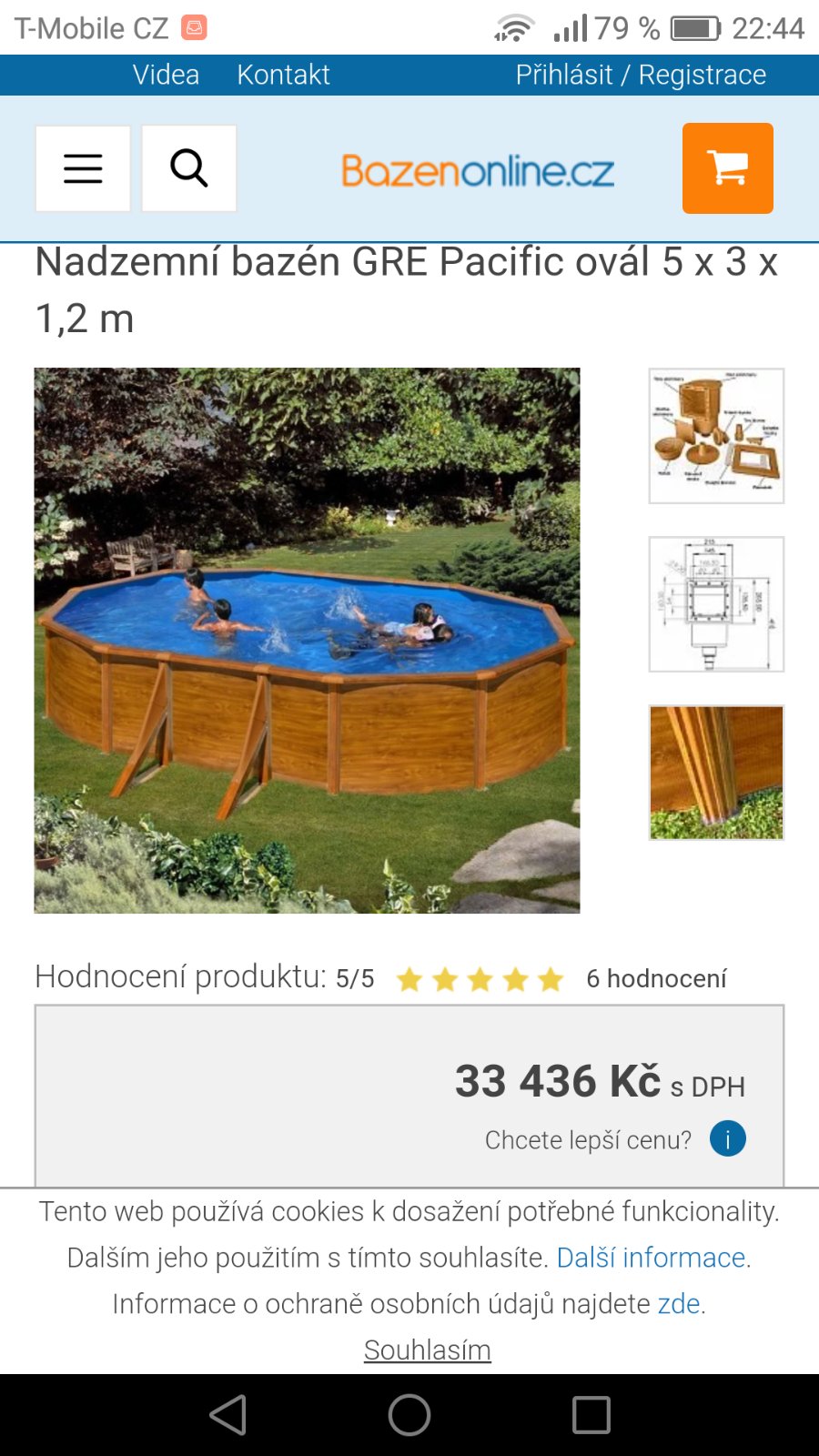This screenshot has height=1456, width=819.
Task: Tap Přihlásit / Registrace
Action: 641,75
